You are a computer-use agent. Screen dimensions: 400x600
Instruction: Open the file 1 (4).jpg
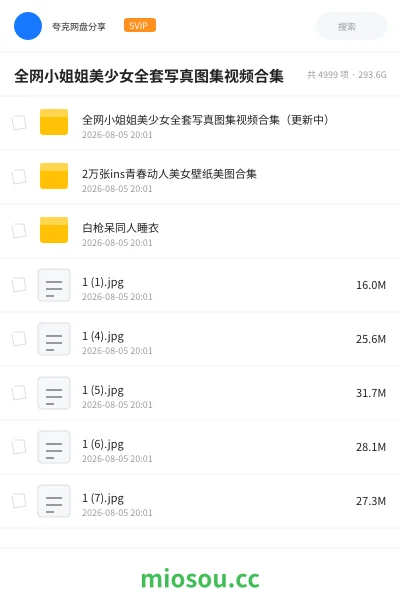(x=200, y=339)
